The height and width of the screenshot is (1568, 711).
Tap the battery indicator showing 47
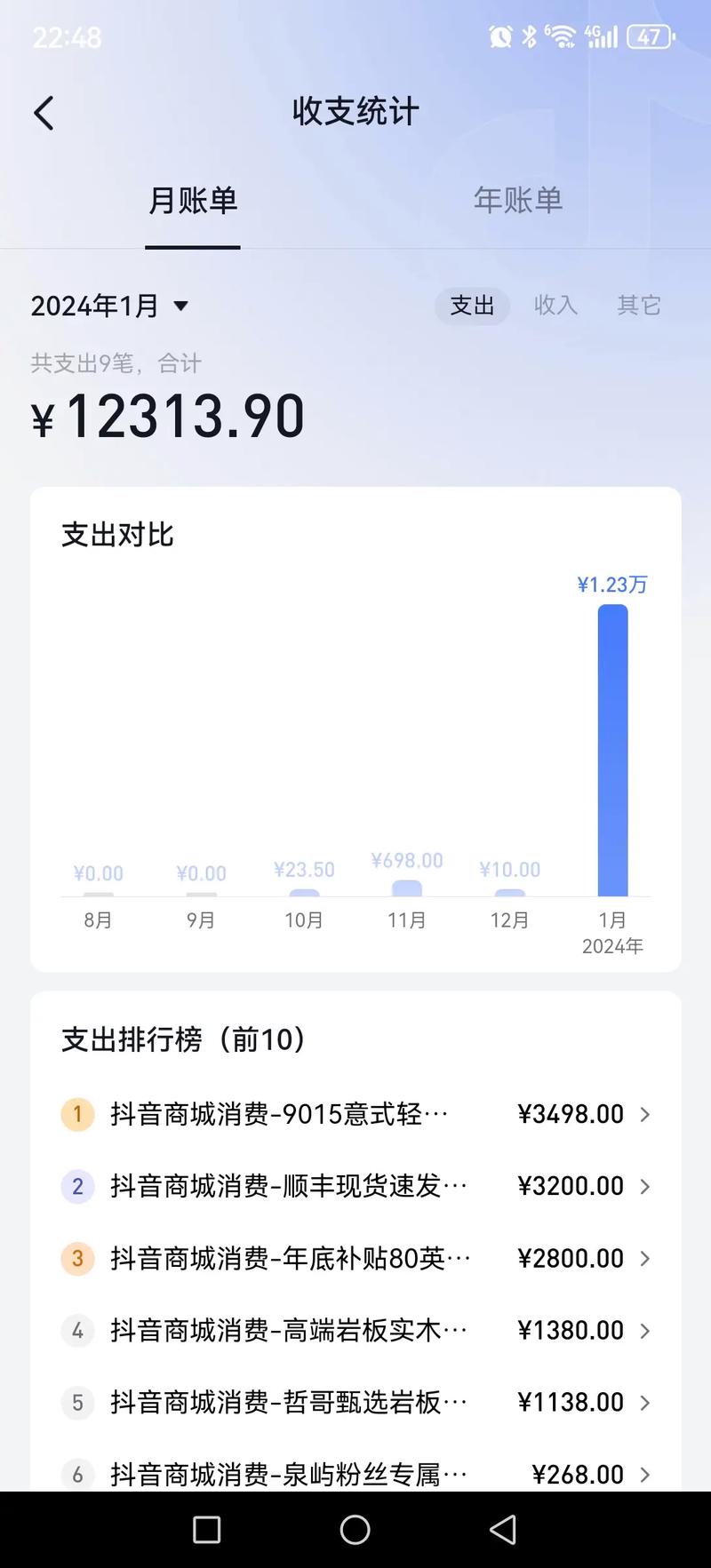(648, 37)
